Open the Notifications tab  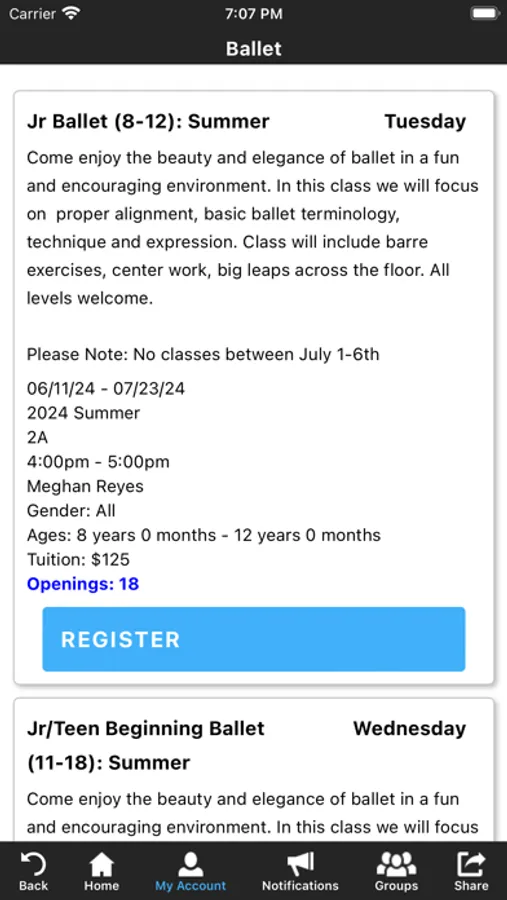click(300, 871)
